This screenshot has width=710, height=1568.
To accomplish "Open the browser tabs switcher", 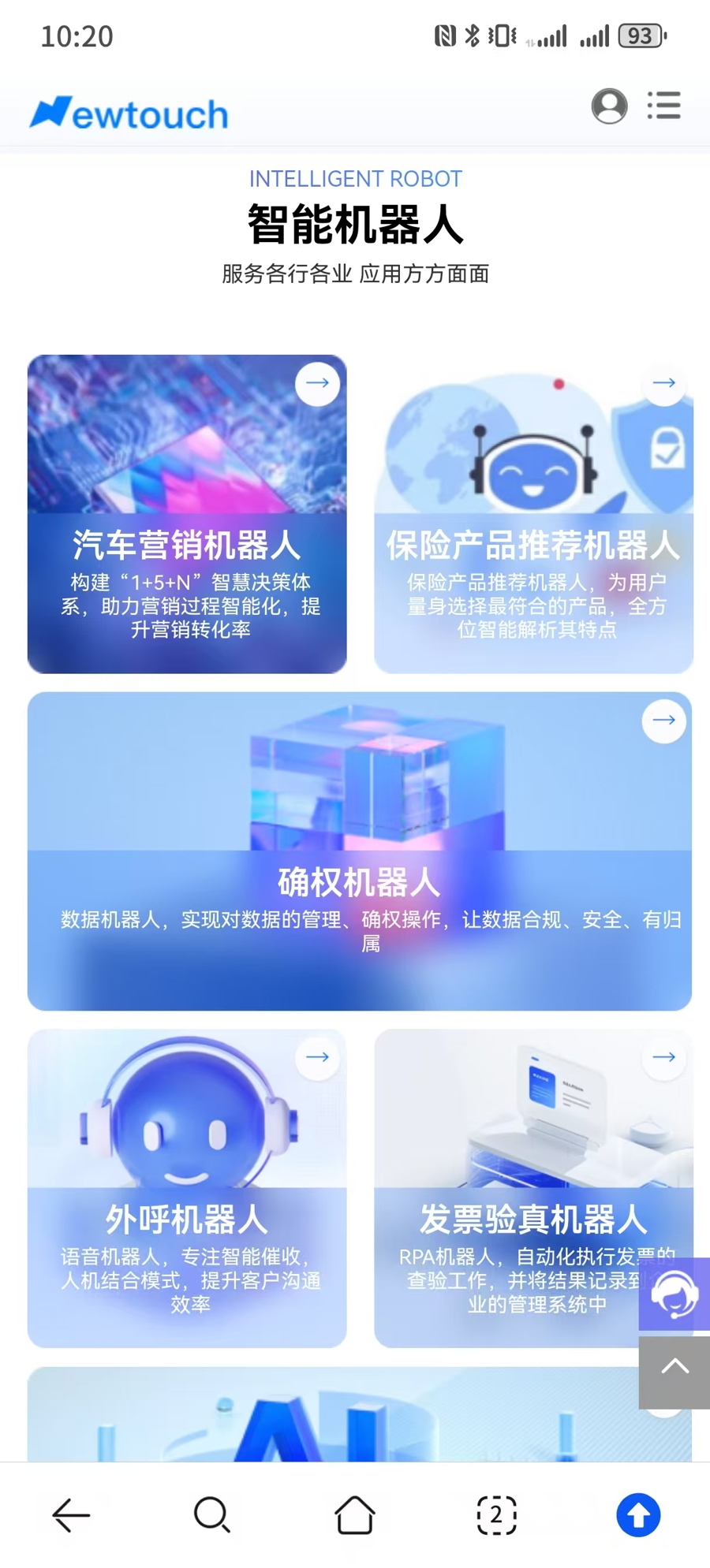I will pyautogui.click(x=496, y=1514).
